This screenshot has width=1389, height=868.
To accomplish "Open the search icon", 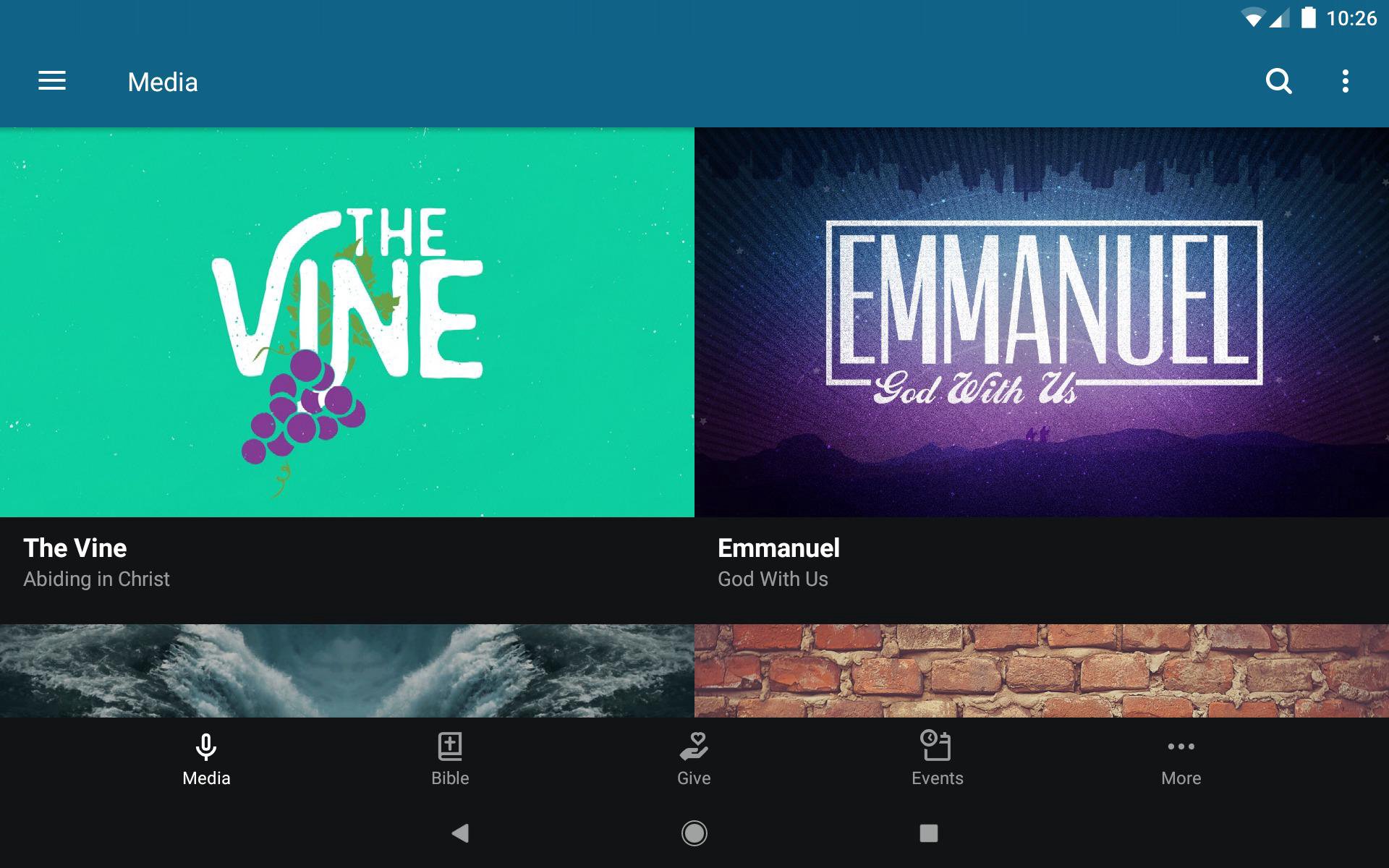I will pos(1278,81).
